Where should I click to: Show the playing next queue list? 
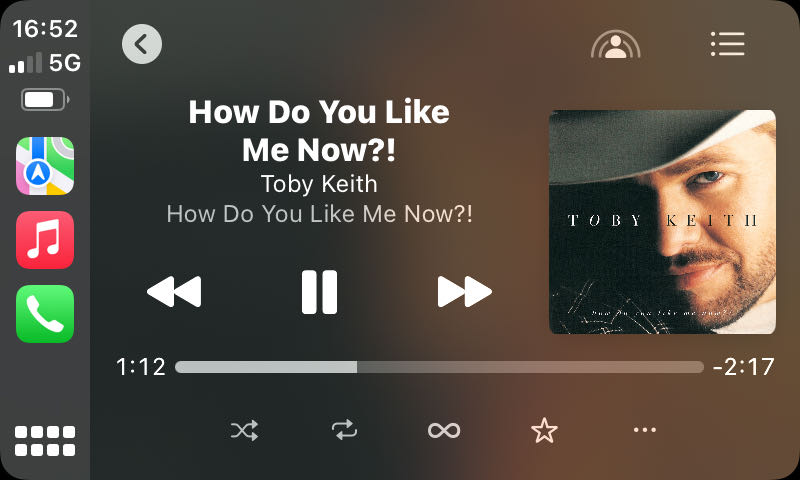coord(727,44)
